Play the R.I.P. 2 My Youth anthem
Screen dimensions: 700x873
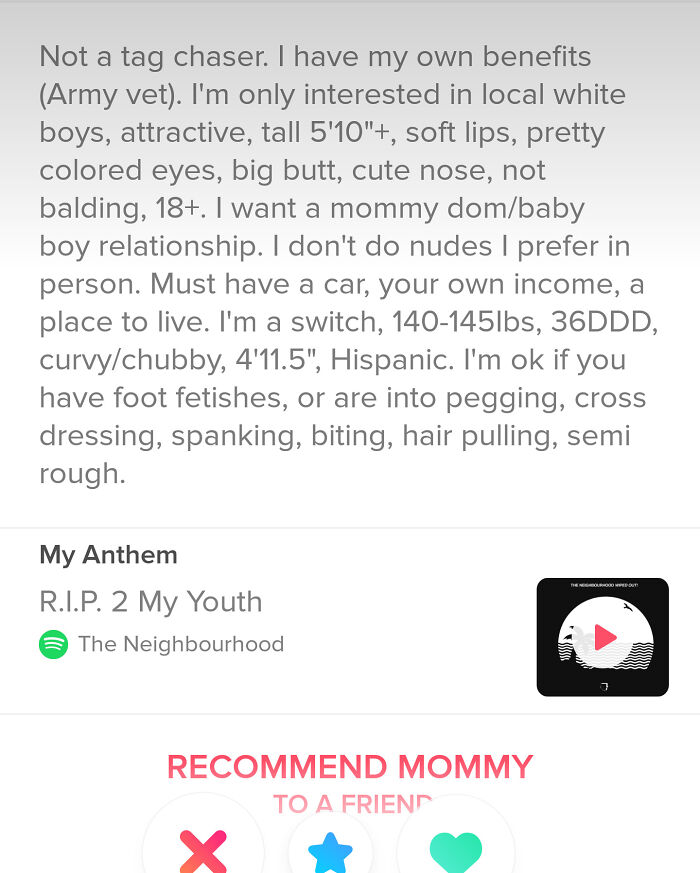[x=603, y=637]
